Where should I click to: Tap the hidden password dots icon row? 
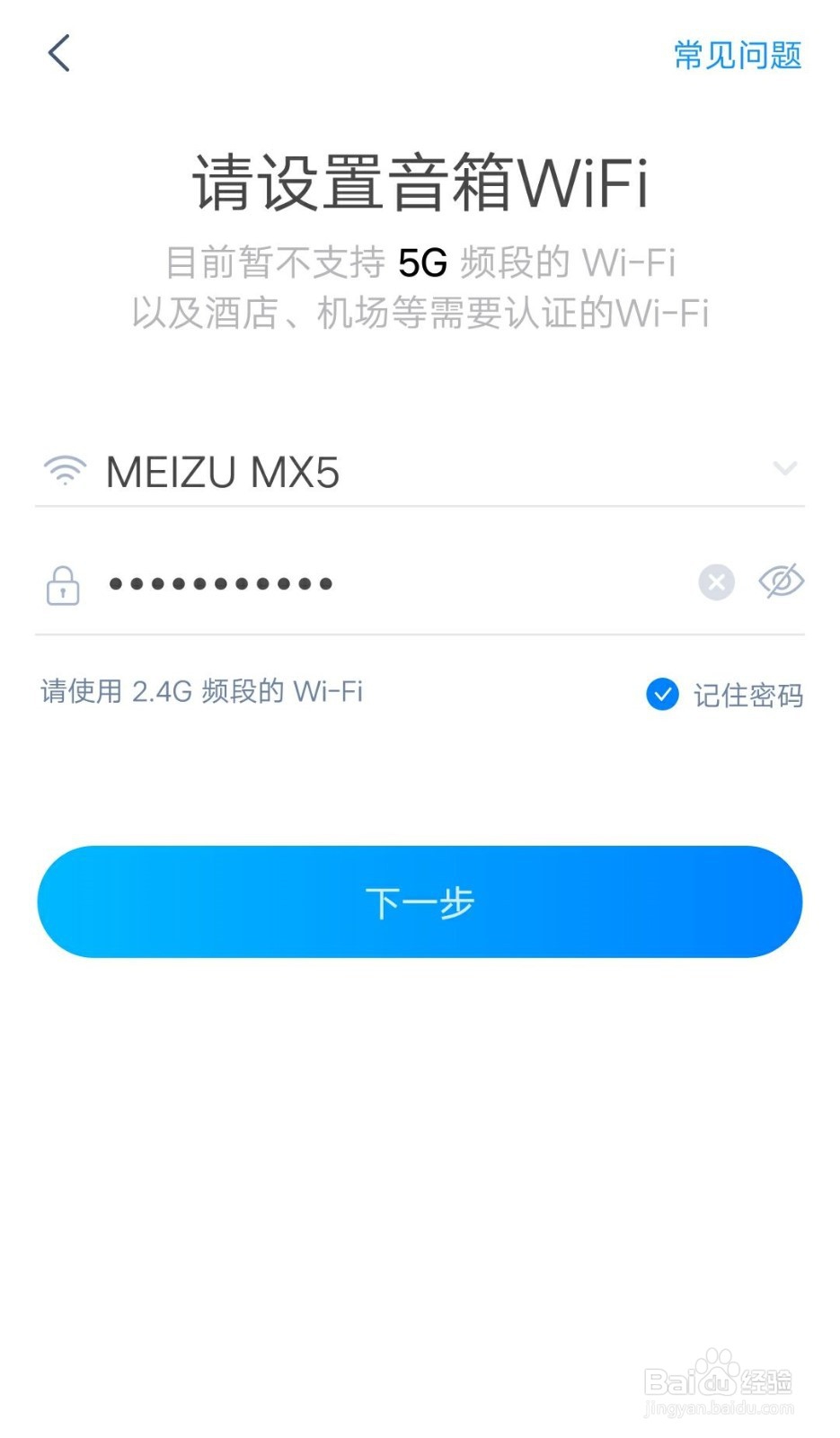point(222,584)
